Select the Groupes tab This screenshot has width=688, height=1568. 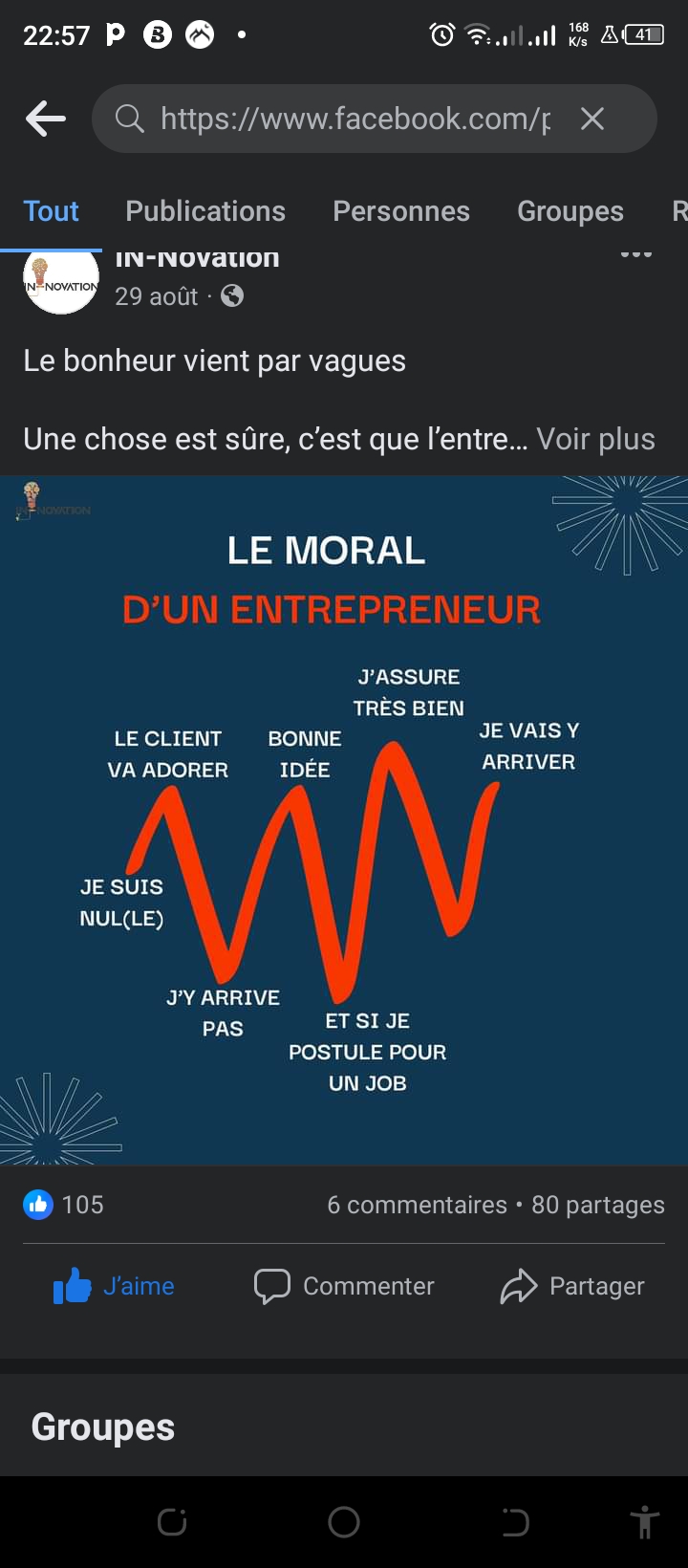[x=570, y=211]
